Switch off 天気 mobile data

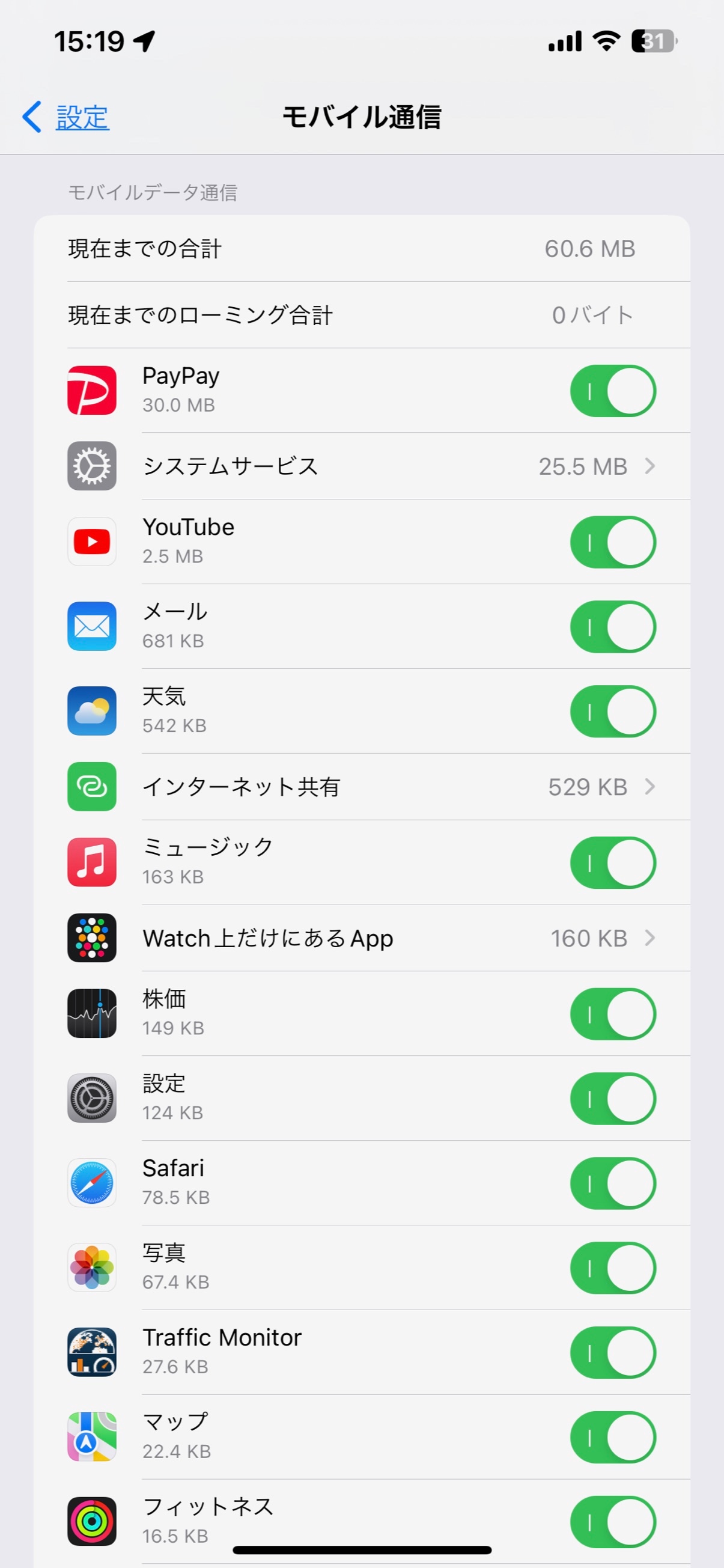[x=612, y=711]
